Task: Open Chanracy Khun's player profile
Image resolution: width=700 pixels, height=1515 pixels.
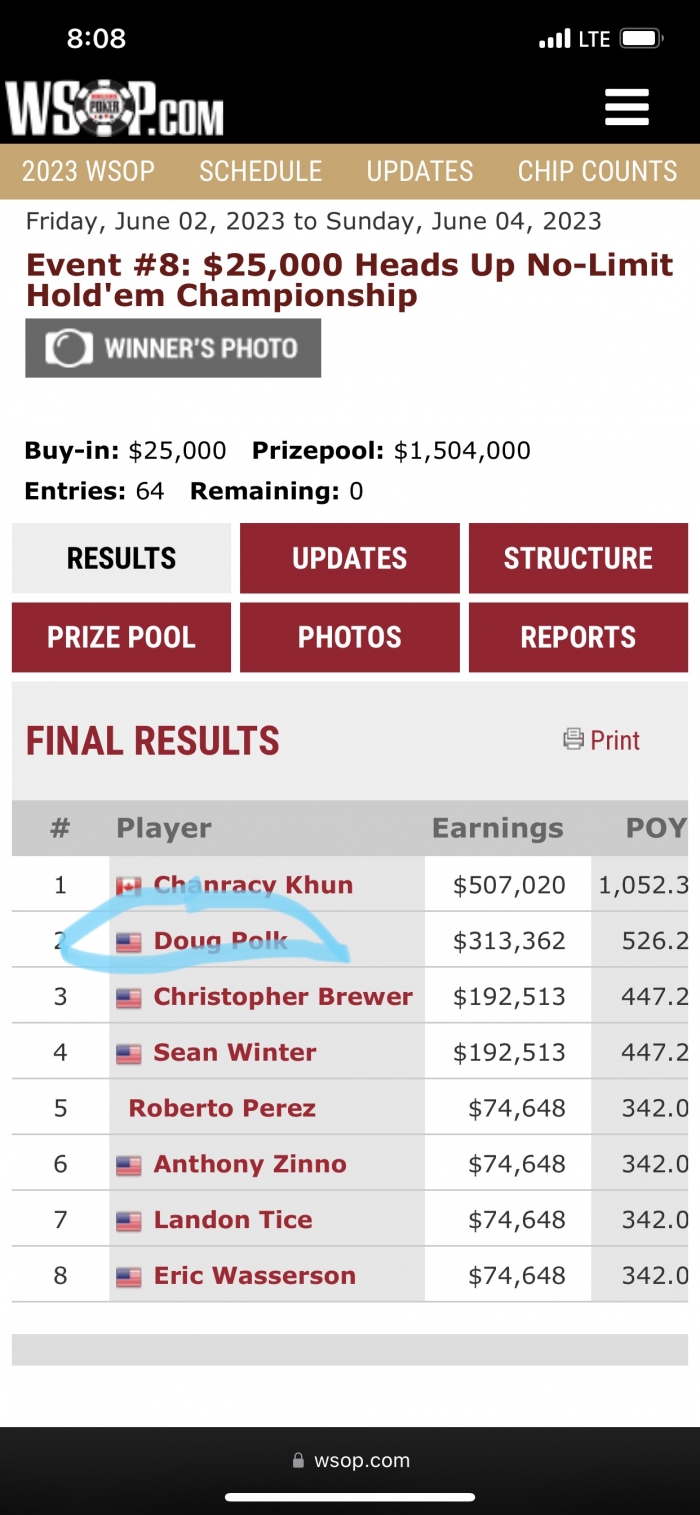Action: pyautogui.click(x=253, y=885)
